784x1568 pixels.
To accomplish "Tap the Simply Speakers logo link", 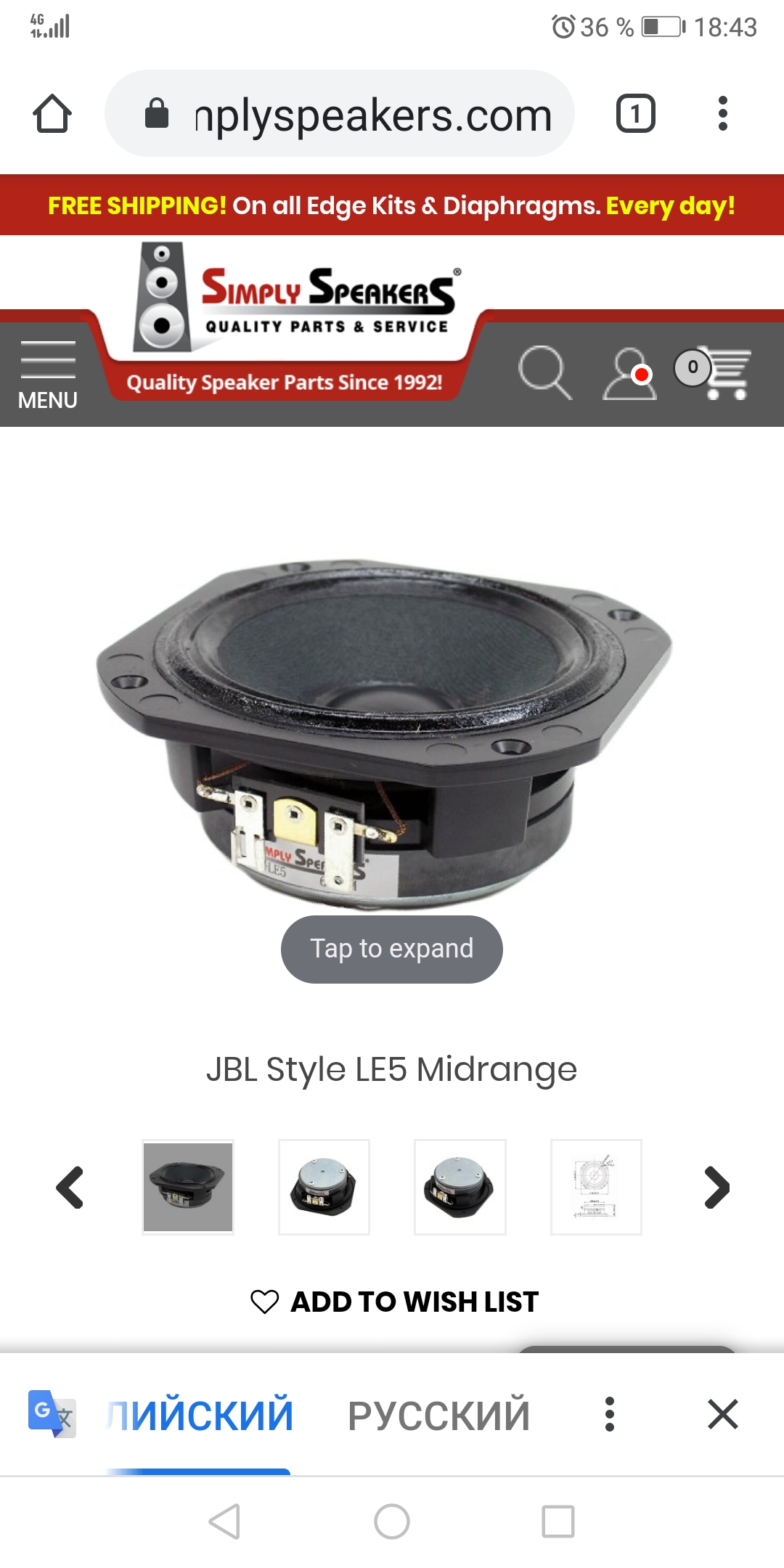I will click(x=298, y=303).
